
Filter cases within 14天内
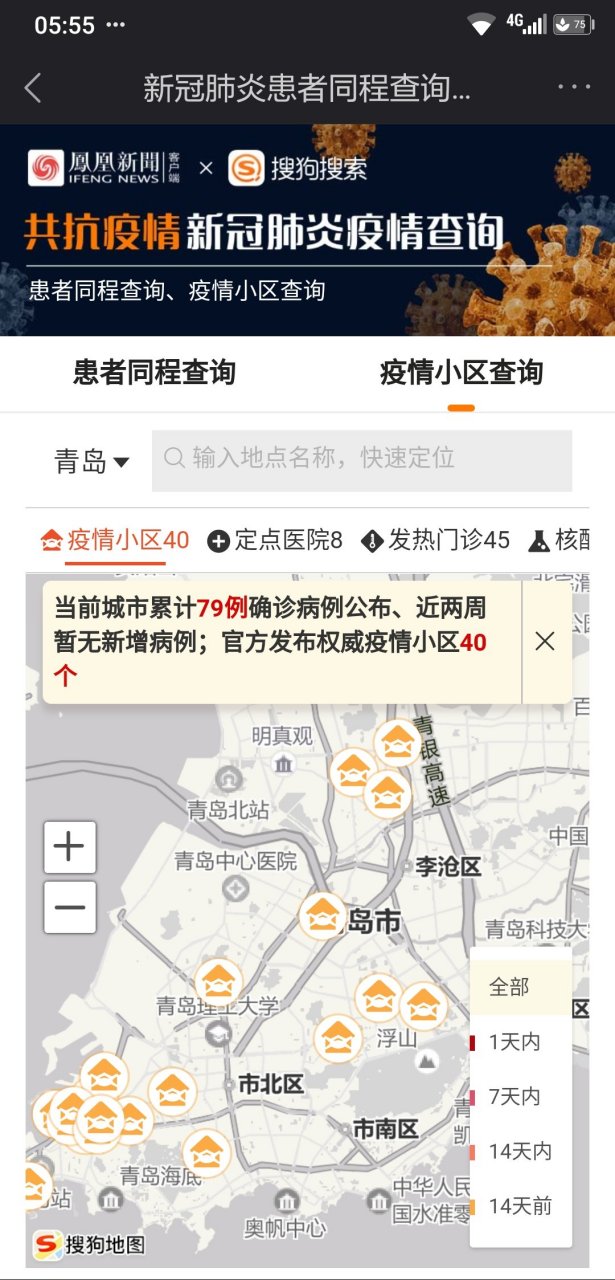click(519, 1152)
